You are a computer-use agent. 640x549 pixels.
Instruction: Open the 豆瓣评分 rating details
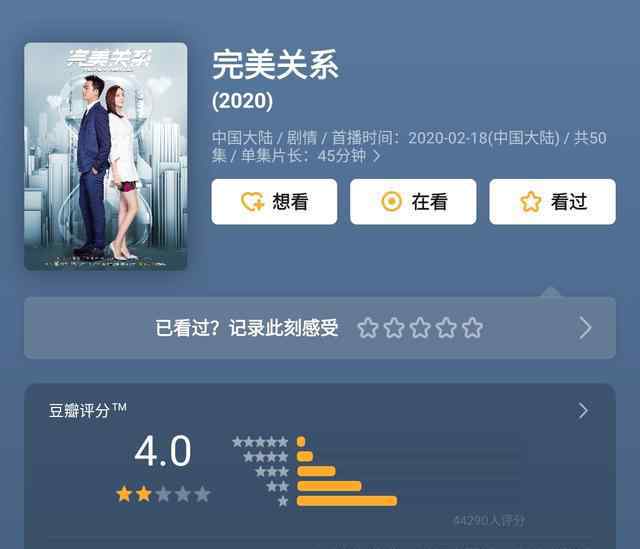[x=584, y=410]
